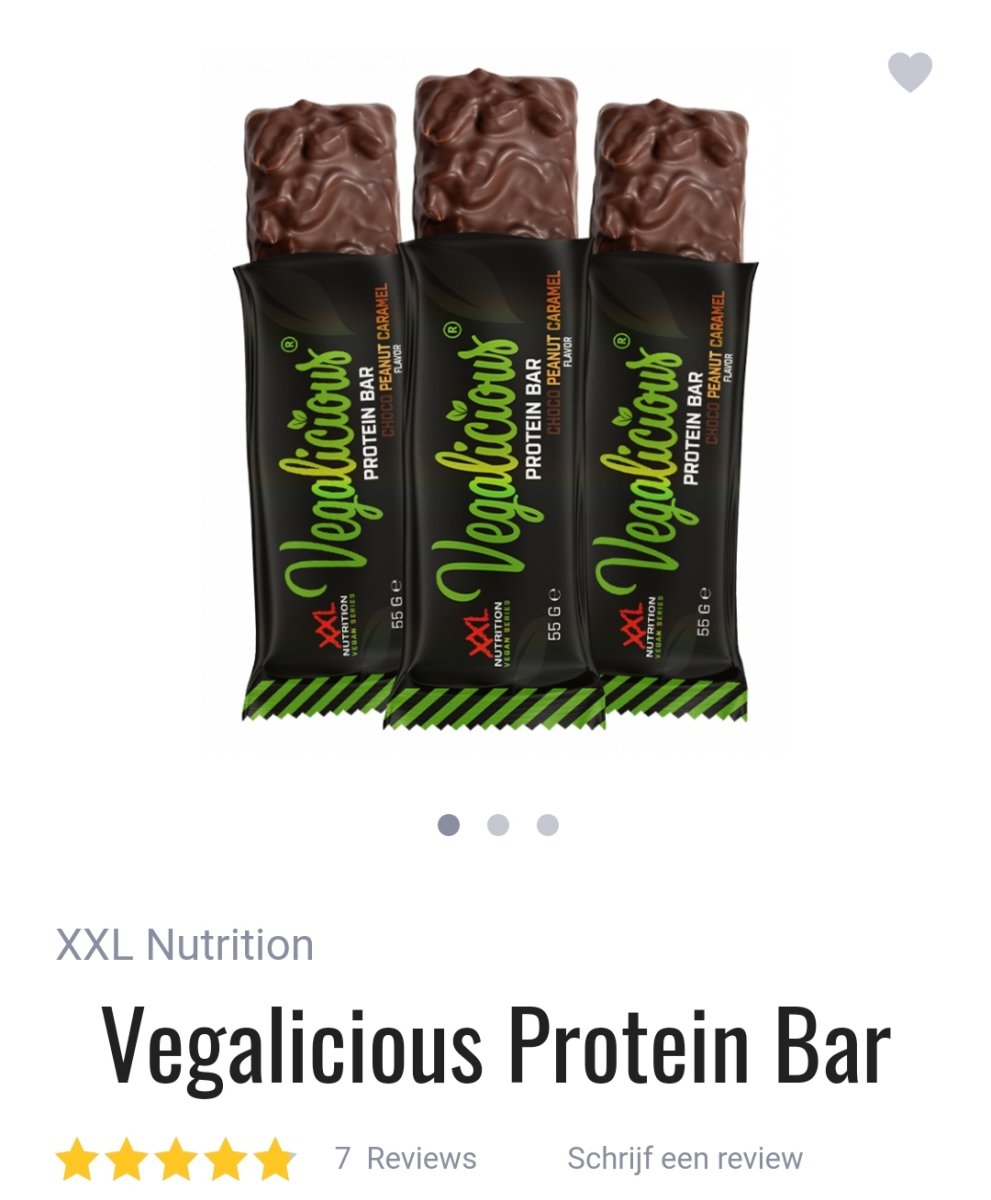
Task: Tap Schrijf een review link
Action: click(684, 1159)
